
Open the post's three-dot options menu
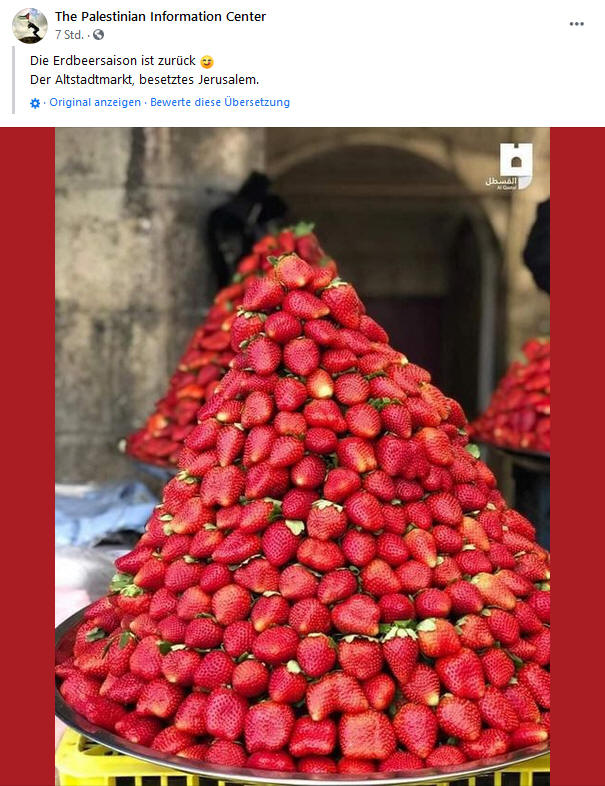(576, 24)
